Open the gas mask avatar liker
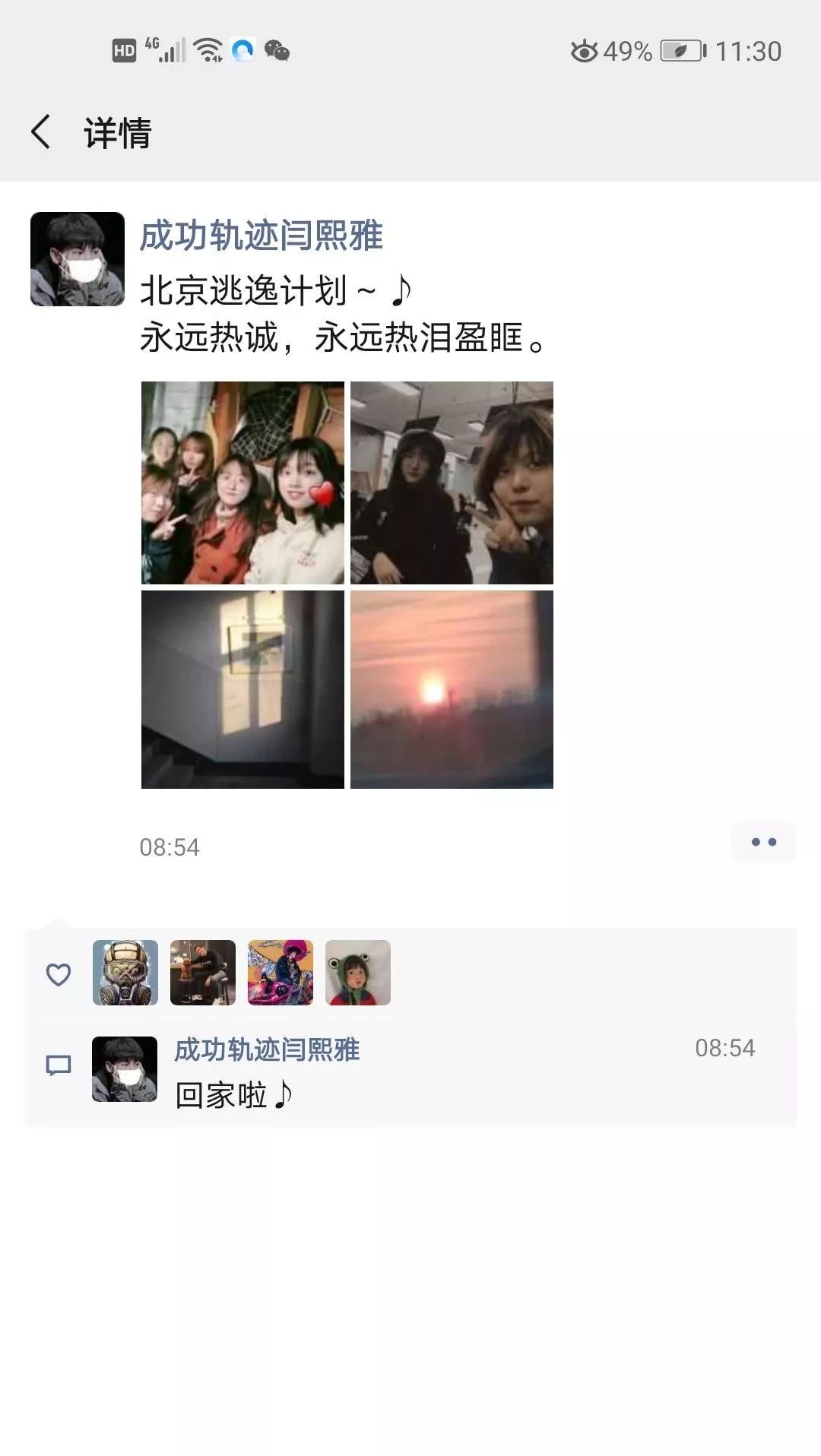 coord(125,973)
